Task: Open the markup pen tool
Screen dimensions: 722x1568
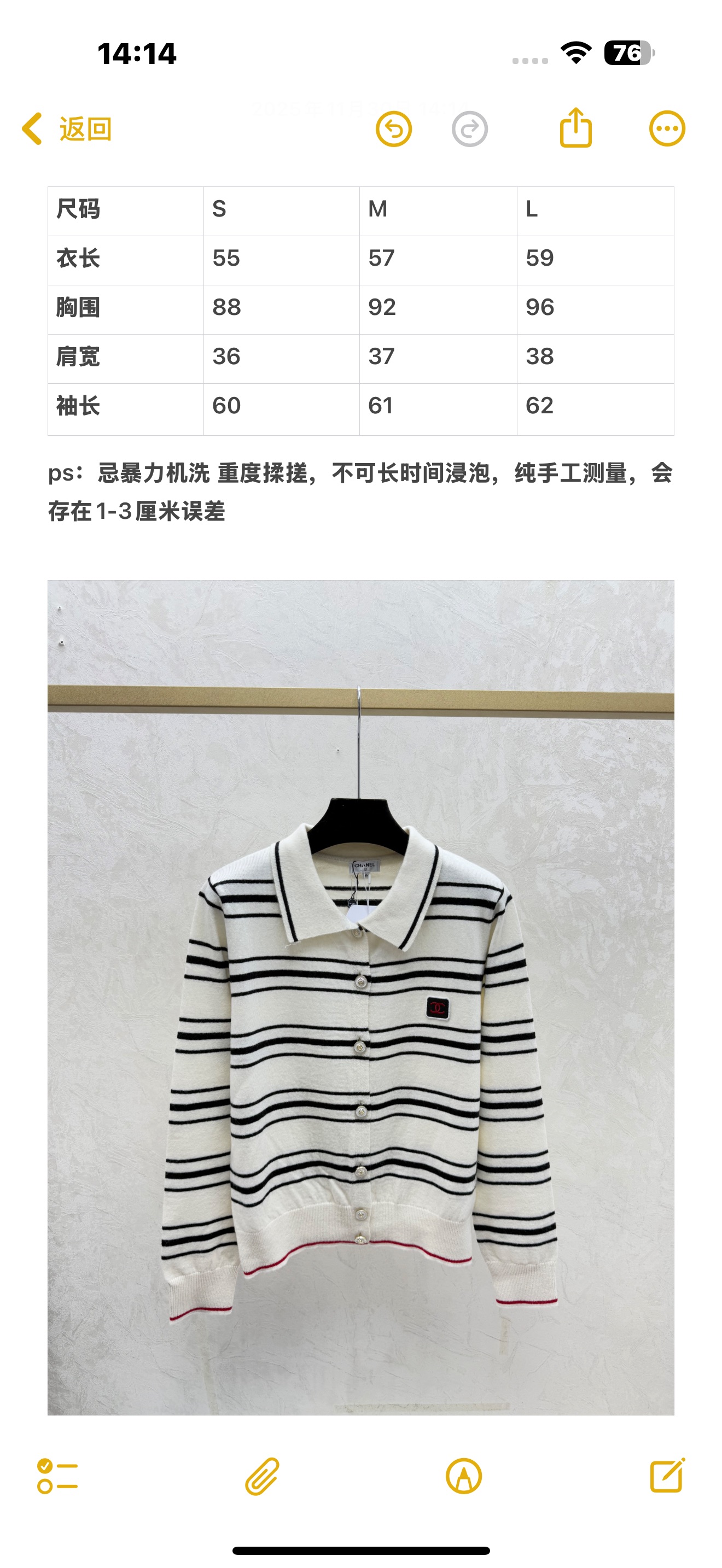Action: click(x=464, y=1476)
